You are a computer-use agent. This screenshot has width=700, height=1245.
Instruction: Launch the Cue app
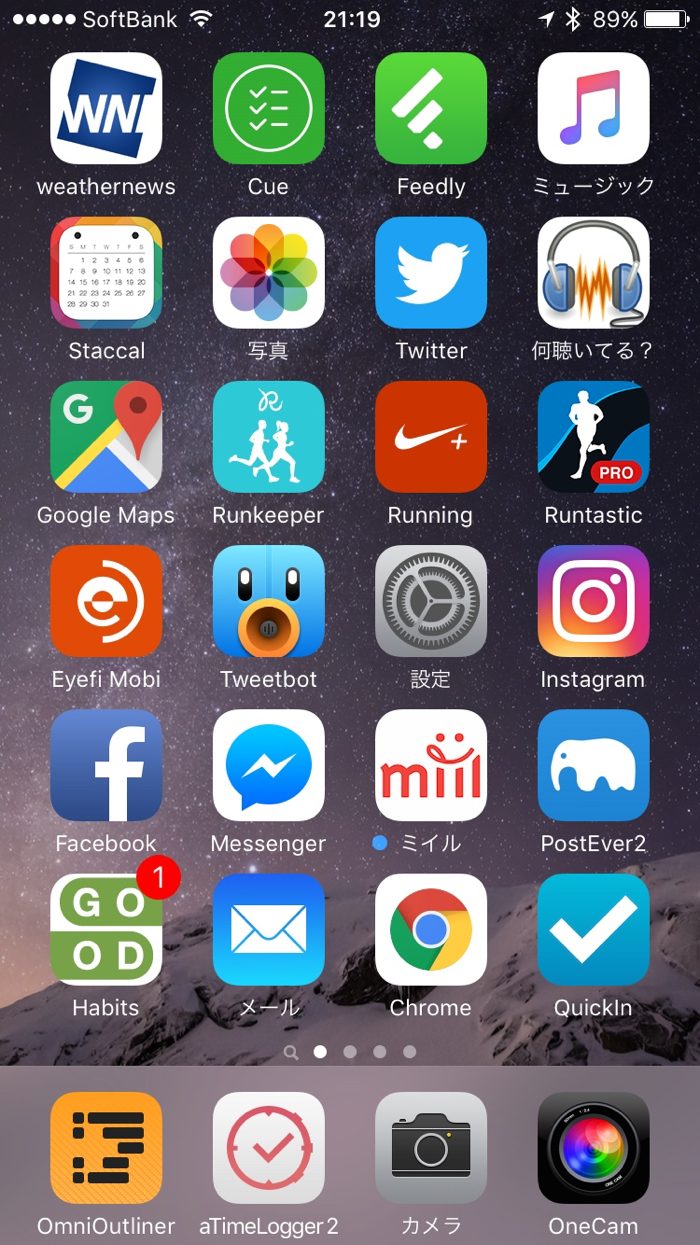(x=269, y=108)
